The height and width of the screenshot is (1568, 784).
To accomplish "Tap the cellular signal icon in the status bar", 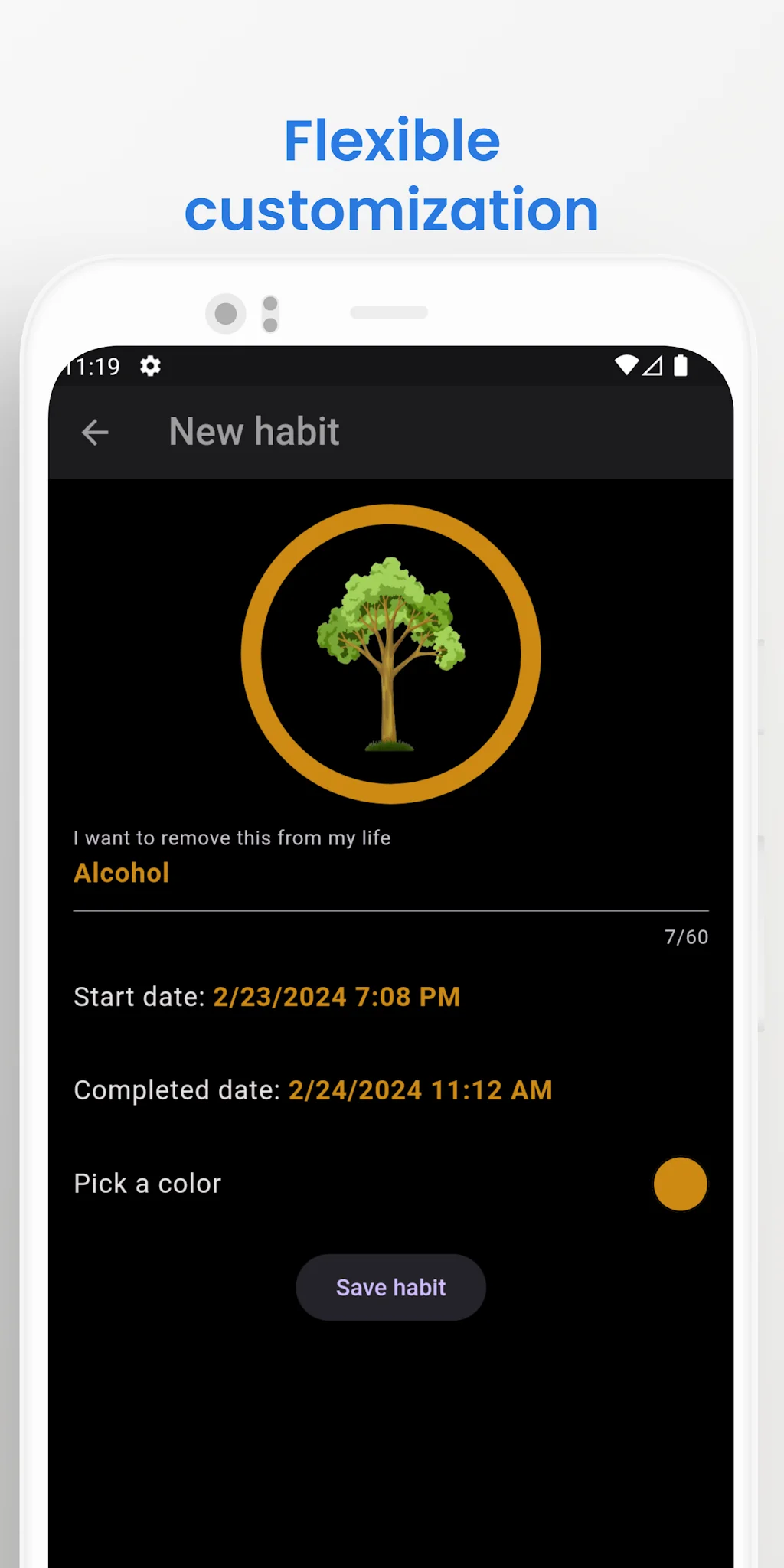I will [652, 367].
